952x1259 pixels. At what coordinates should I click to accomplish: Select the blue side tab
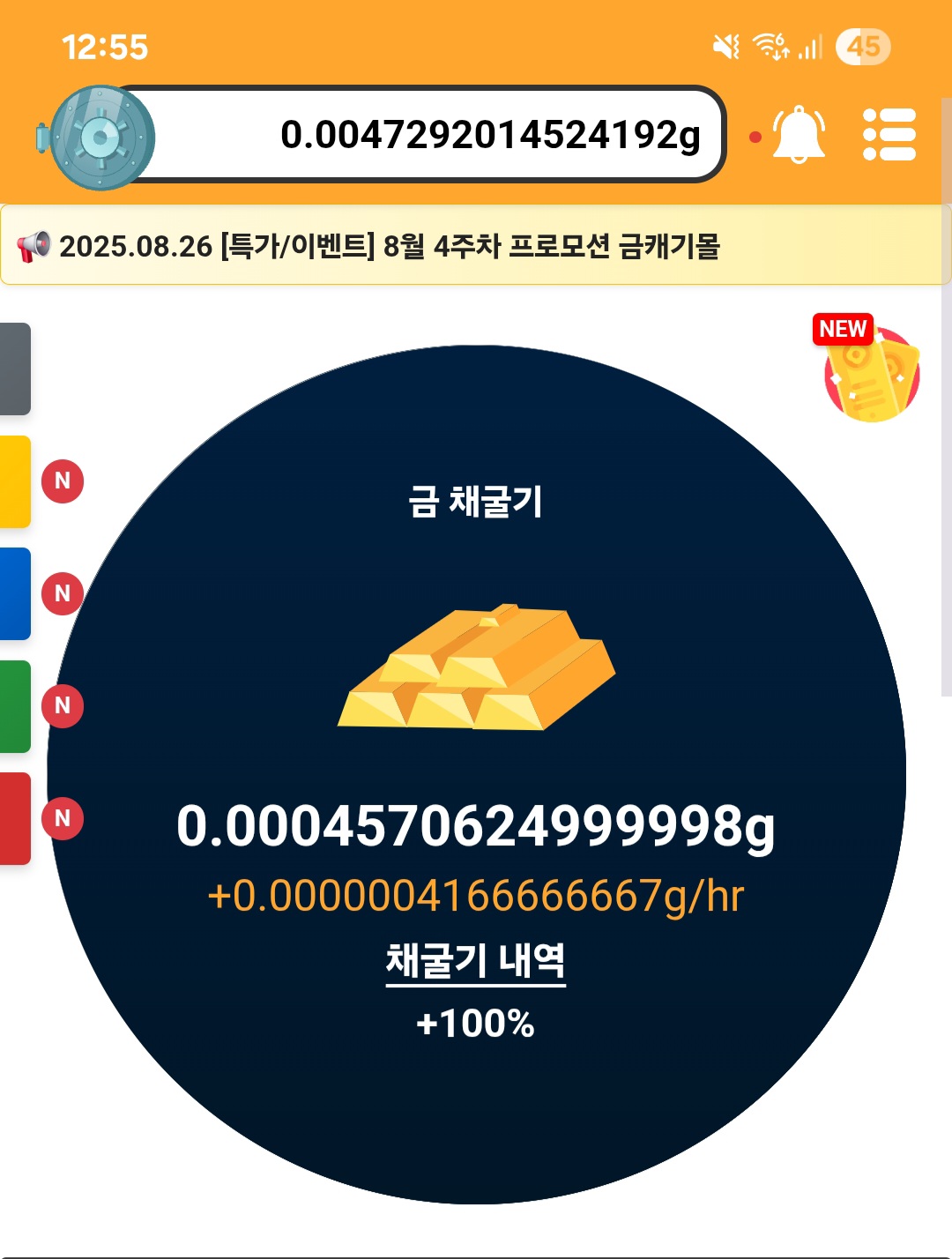[x=15, y=593]
